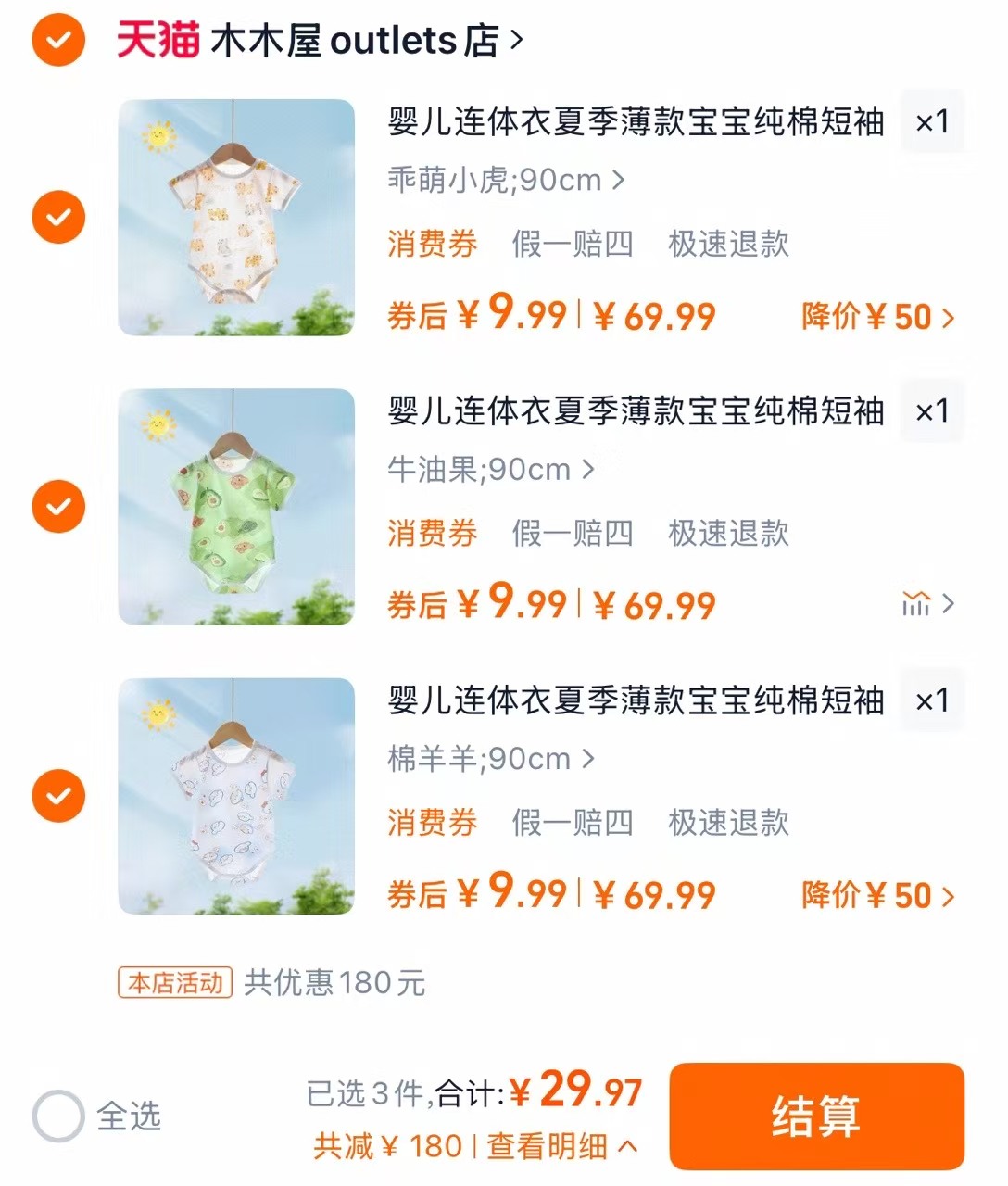Open the 棉羊羊 product image
The height and width of the screenshot is (1186, 1008).
[x=236, y=796]
